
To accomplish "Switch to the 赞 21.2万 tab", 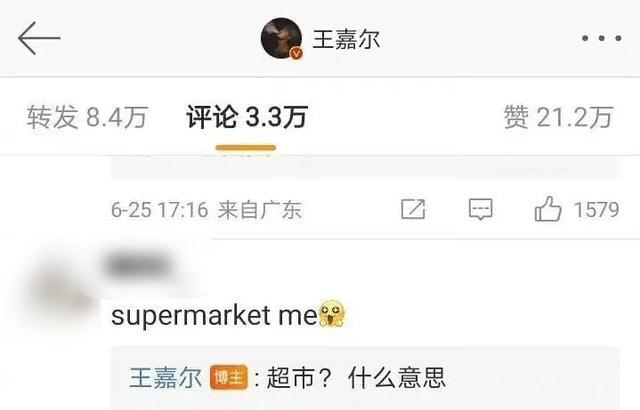I will point(558,118).
